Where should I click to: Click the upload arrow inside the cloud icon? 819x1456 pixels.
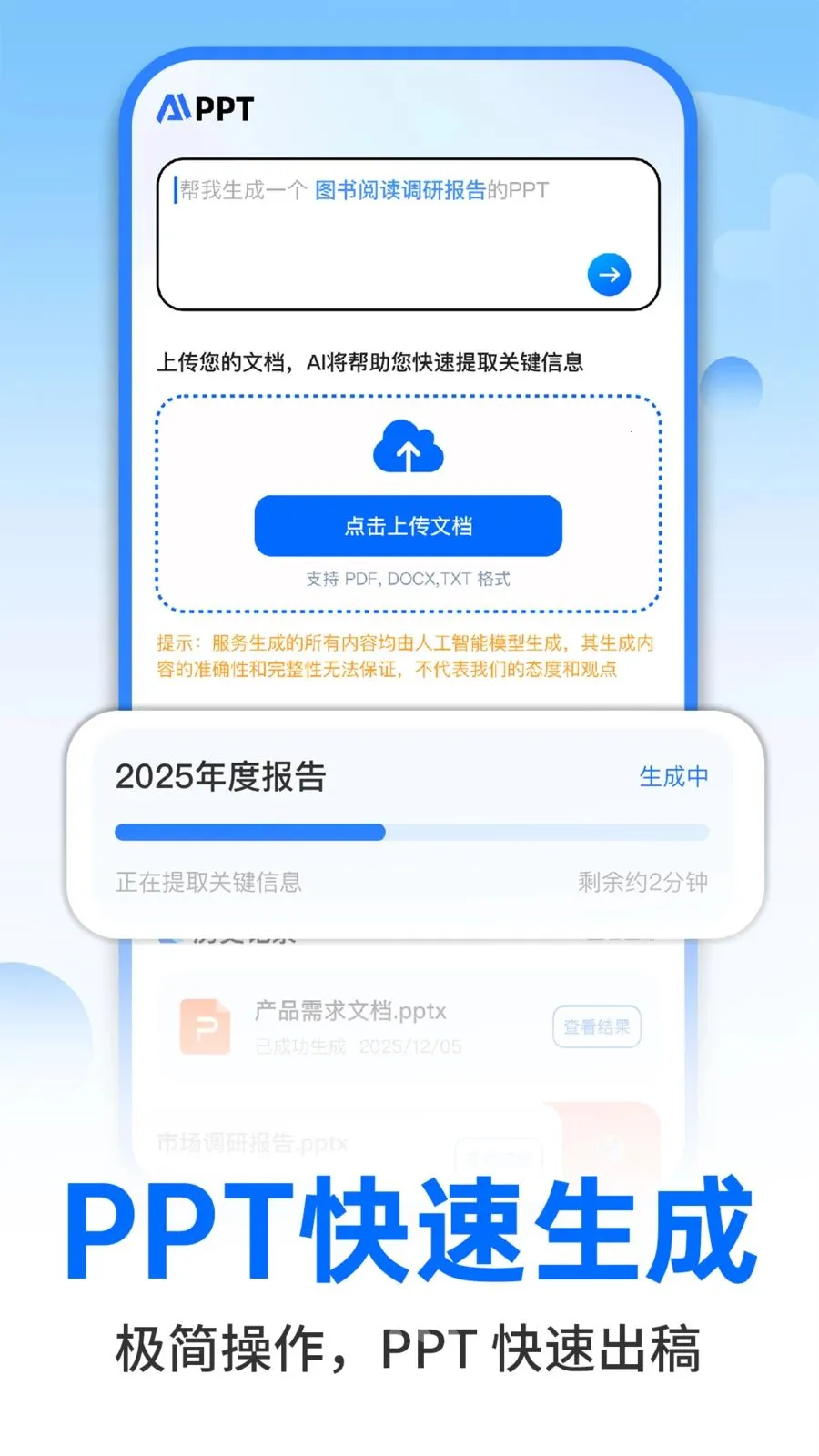pyautogui.click(x=409, y=450)
